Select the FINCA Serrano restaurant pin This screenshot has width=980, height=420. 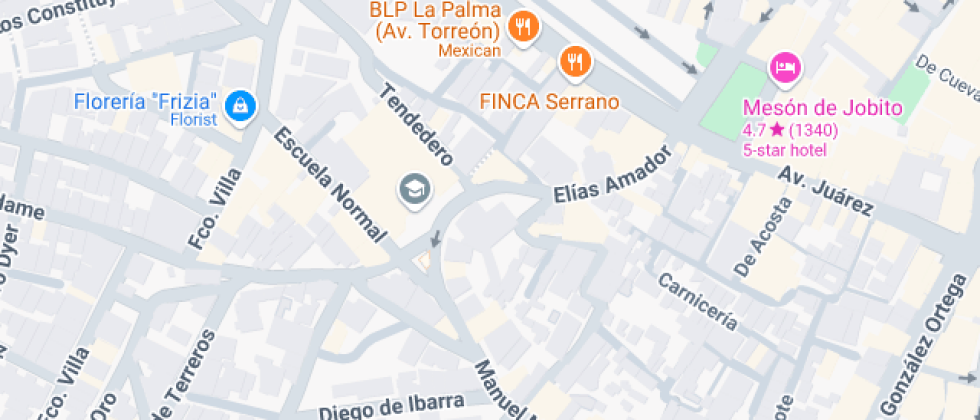(574, 62)
